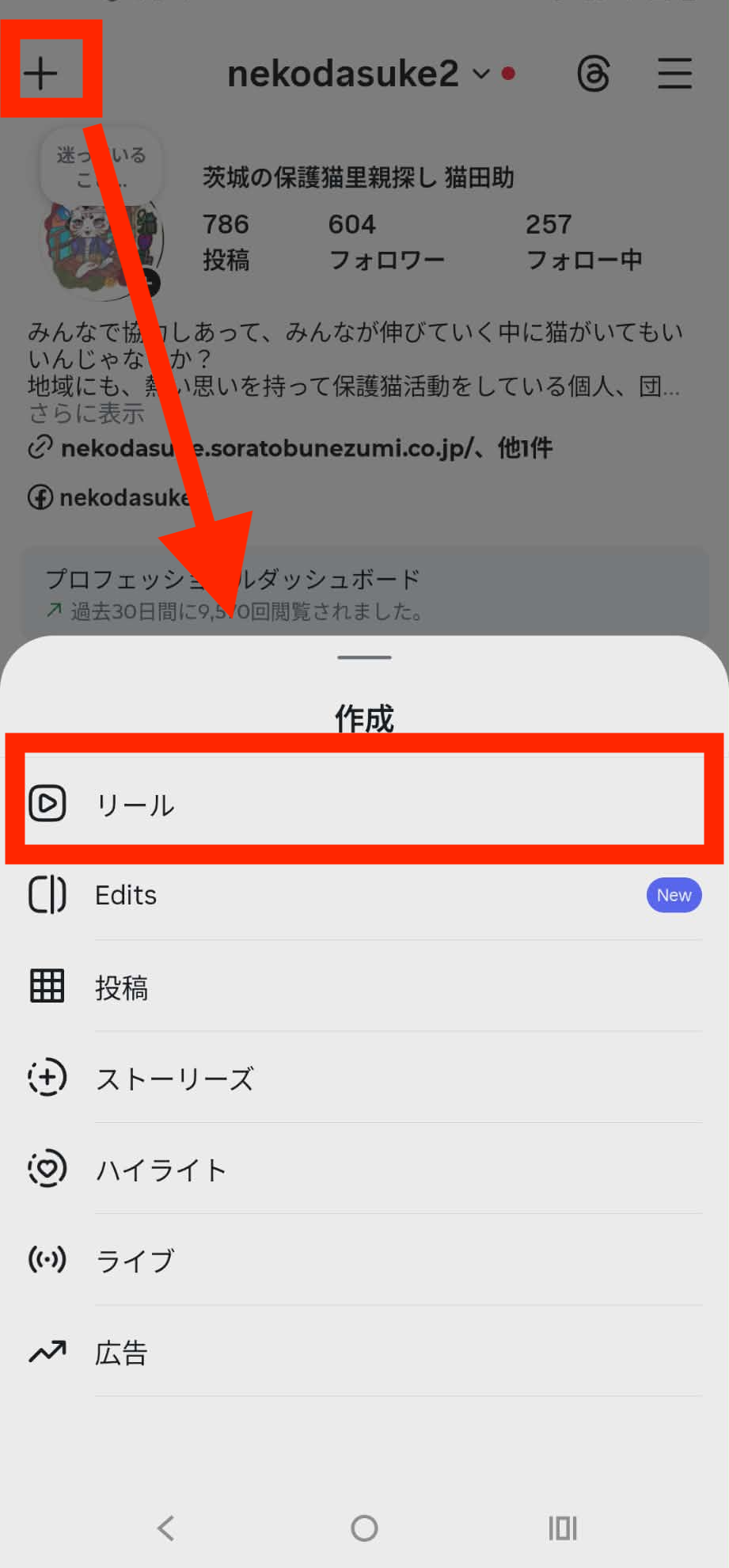
Task: Select リール to create a reel
Action: [x=135, y=805]
